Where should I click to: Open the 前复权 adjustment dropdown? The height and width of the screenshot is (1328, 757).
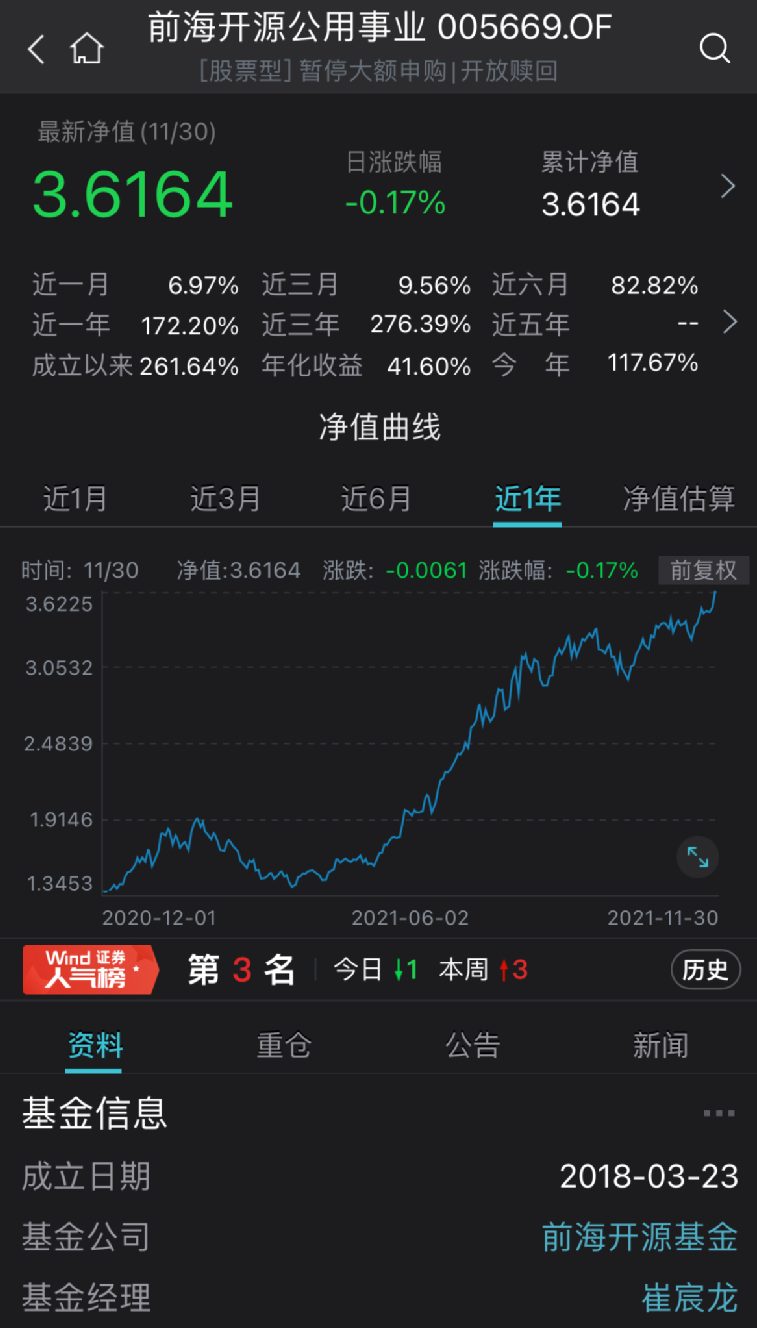click(x=703, y=570)
